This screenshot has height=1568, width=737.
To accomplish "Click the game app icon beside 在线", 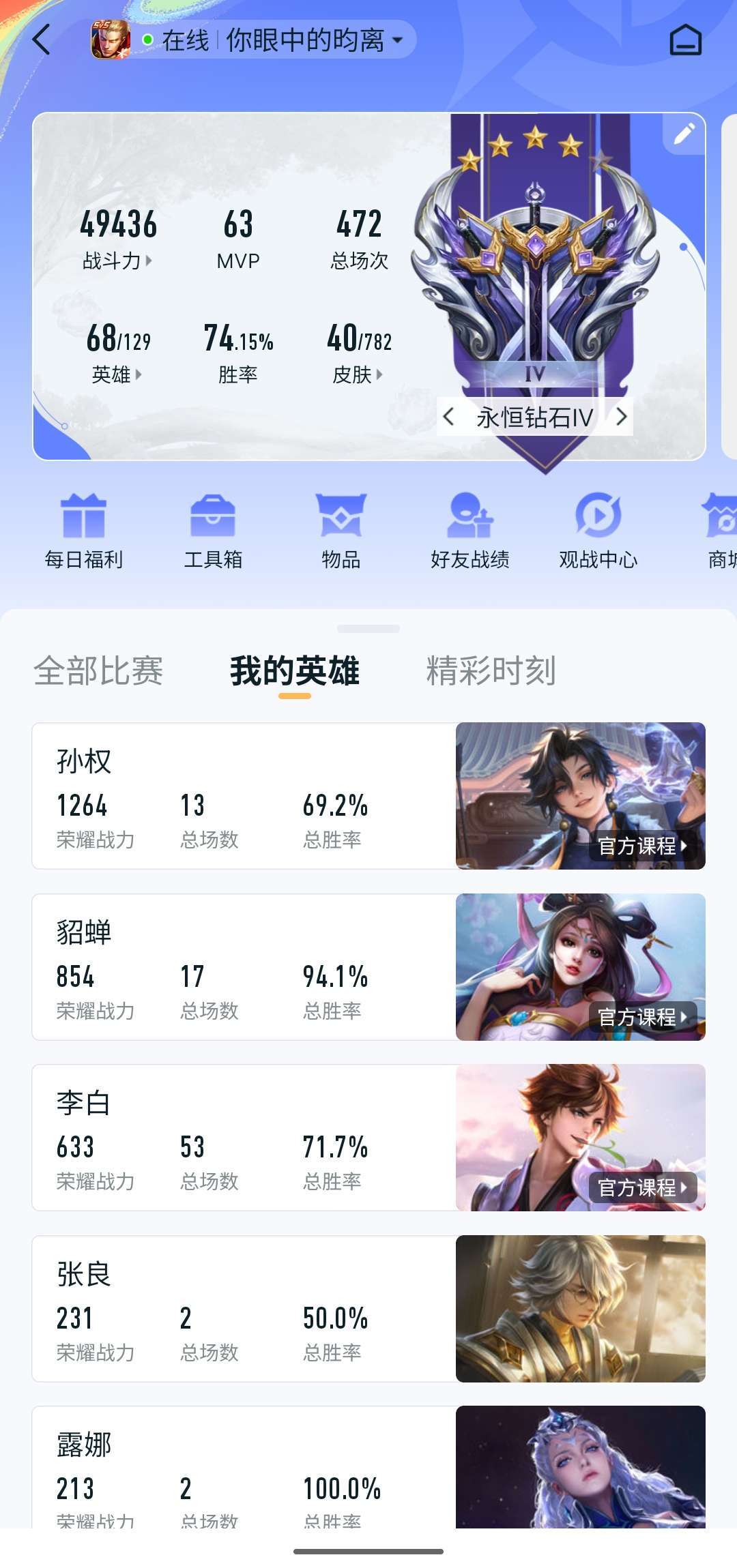I will (109, 39).
